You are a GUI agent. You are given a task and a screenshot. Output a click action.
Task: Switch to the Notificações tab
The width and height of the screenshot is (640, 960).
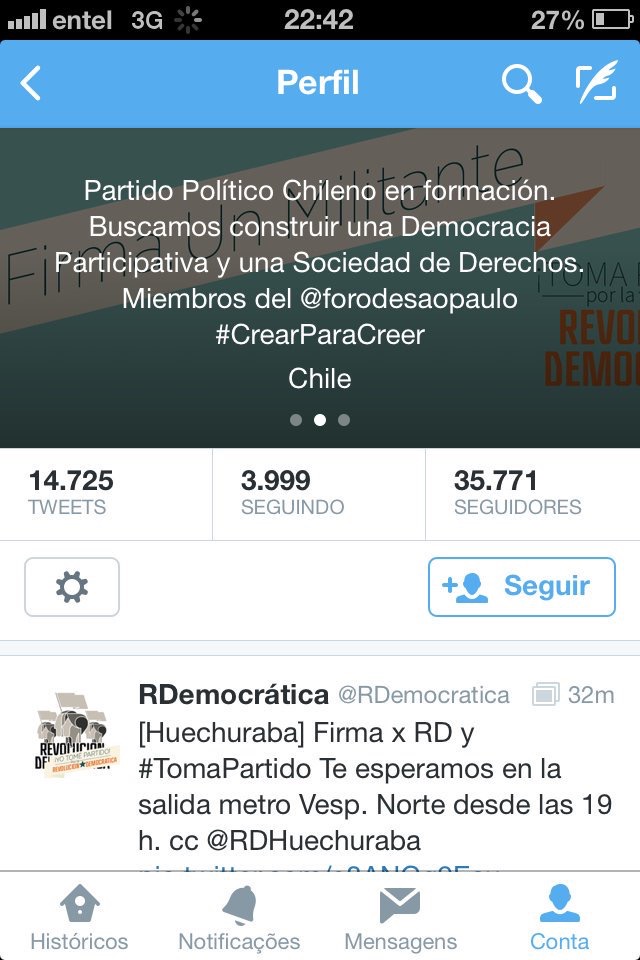[x=239, y=919]
